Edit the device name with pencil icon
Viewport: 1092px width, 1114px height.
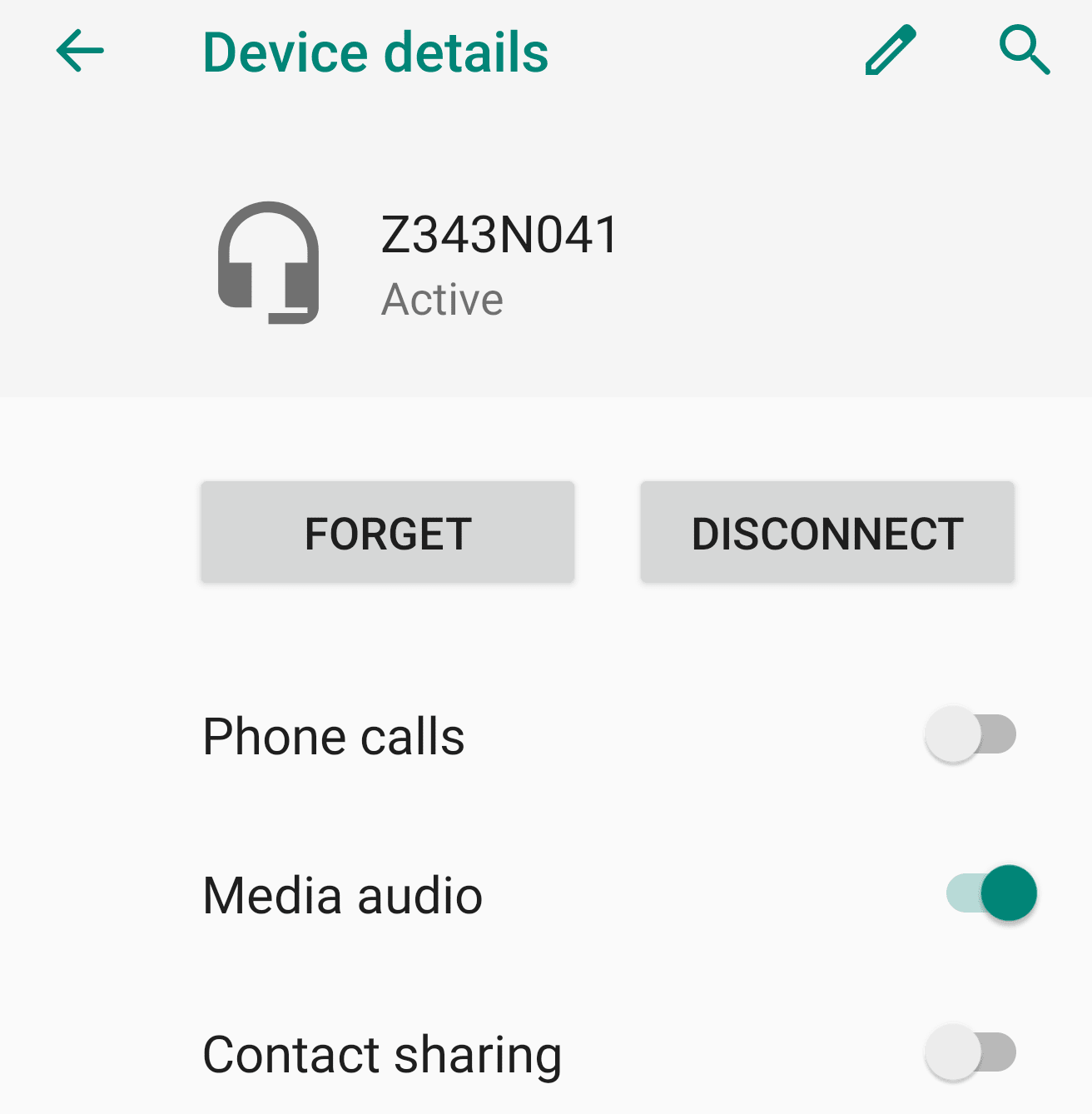click(x=891, y=52)
